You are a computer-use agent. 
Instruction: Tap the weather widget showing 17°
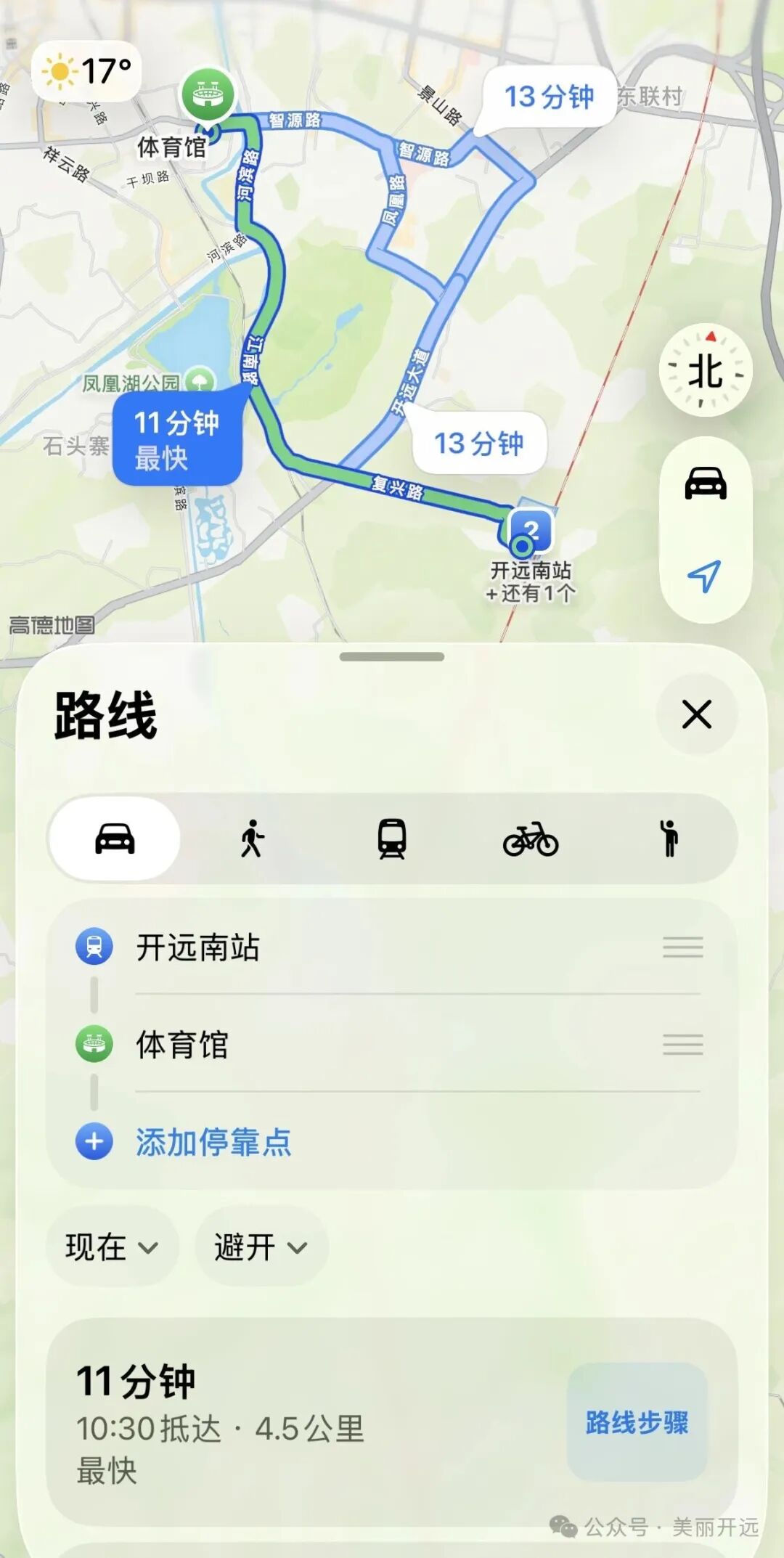coord(87,72)
